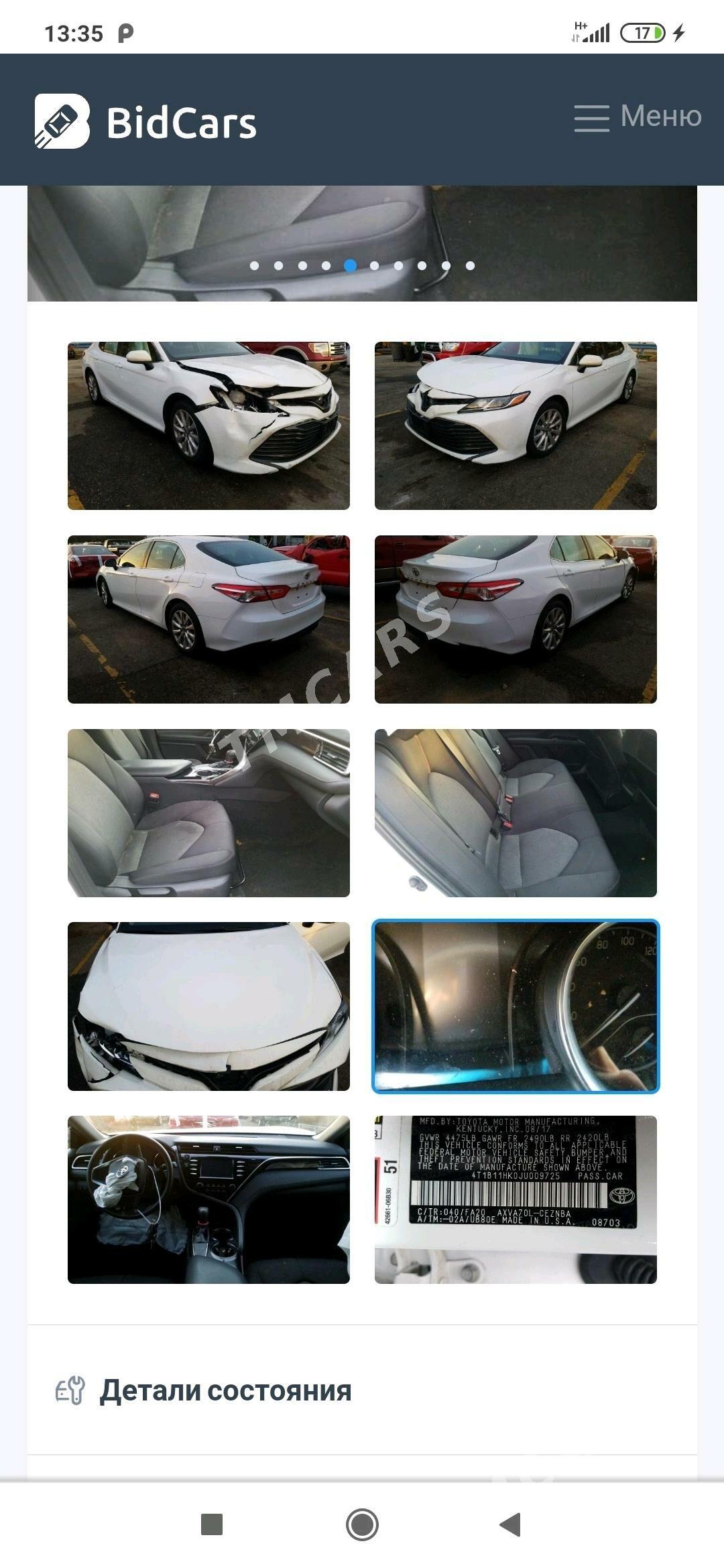The height and width of the screenshot is (1568, 724).
Task: Open dashboard with deployed airbag thumbnail
Action: pos(208,1199)
